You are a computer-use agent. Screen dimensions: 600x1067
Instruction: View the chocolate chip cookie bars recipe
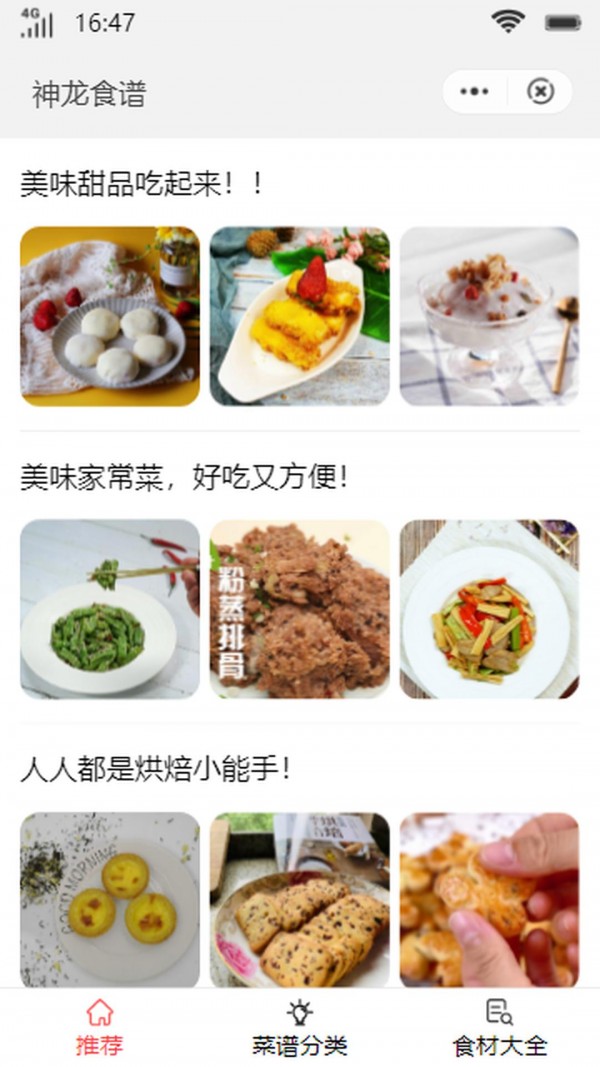[300, 899]
